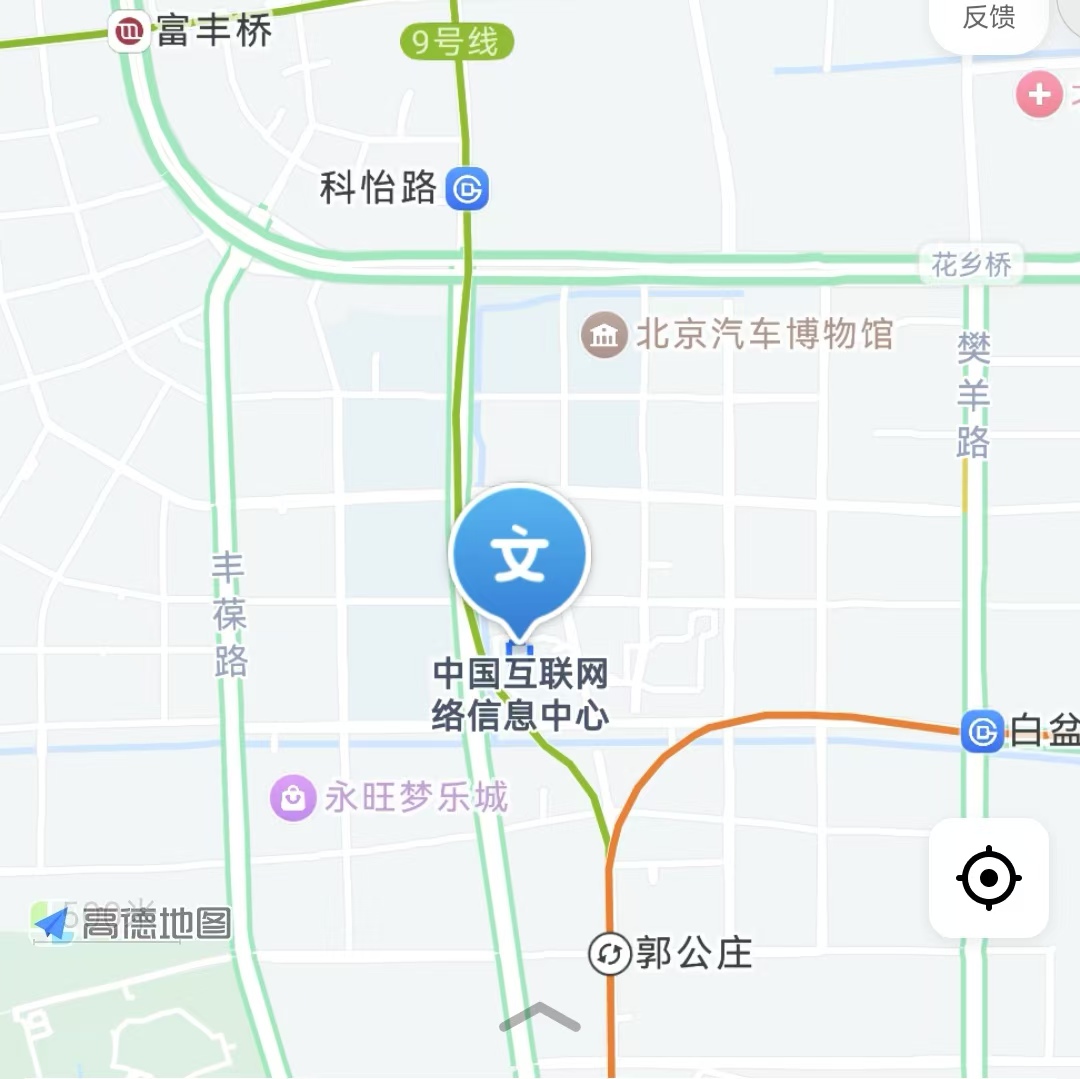
Task: Tap the 科怡路 subway station marker
Action: [467, 188]
